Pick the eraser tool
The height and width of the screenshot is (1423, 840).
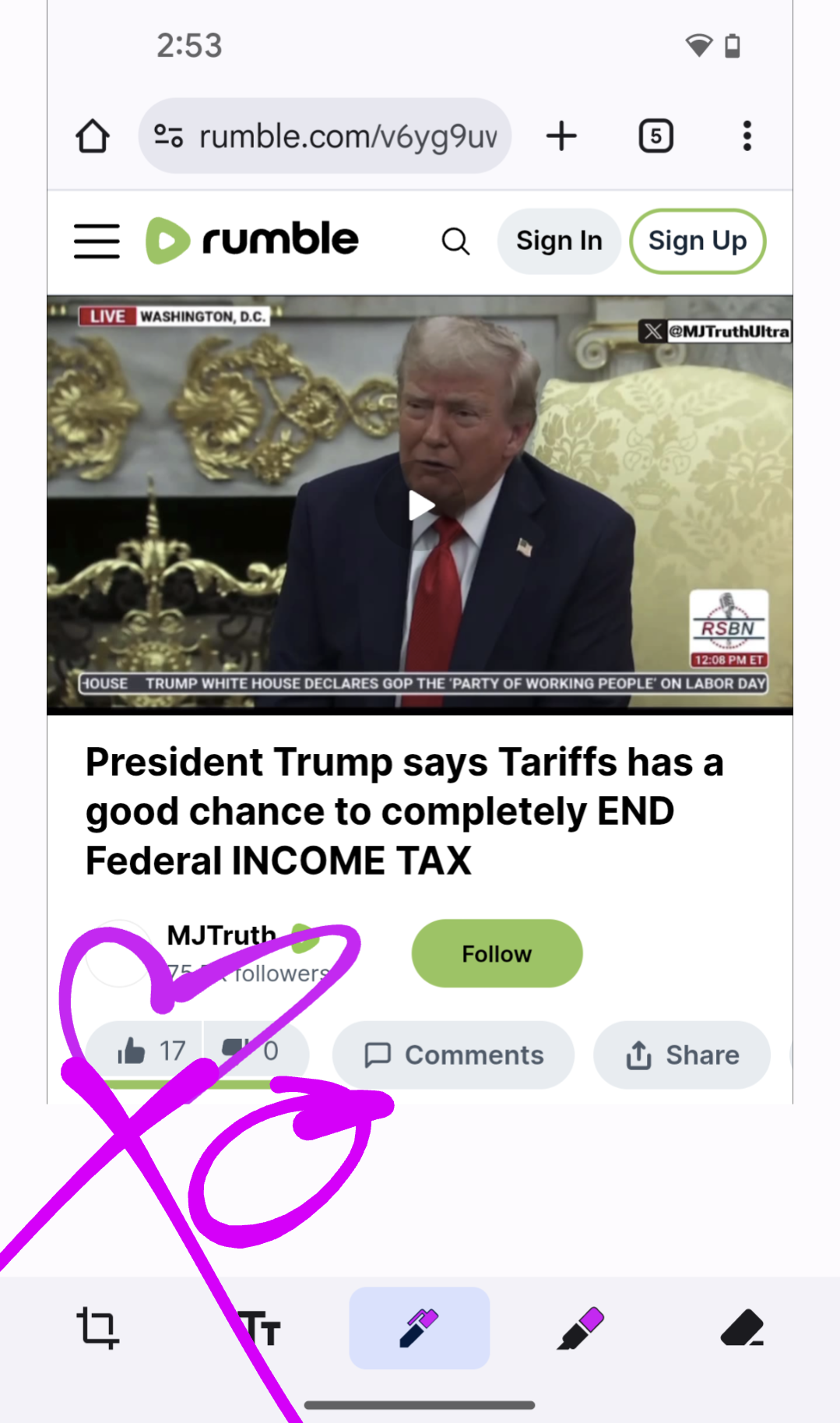(x=742, y=1328)
